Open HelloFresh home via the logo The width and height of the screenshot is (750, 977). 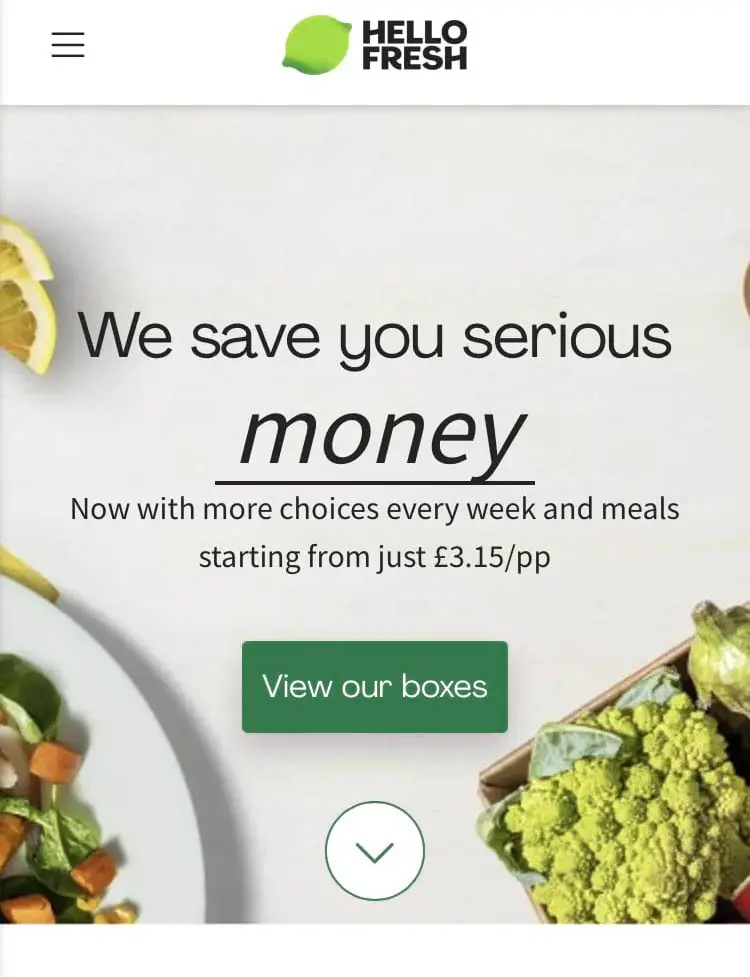(x=375, y=45)
